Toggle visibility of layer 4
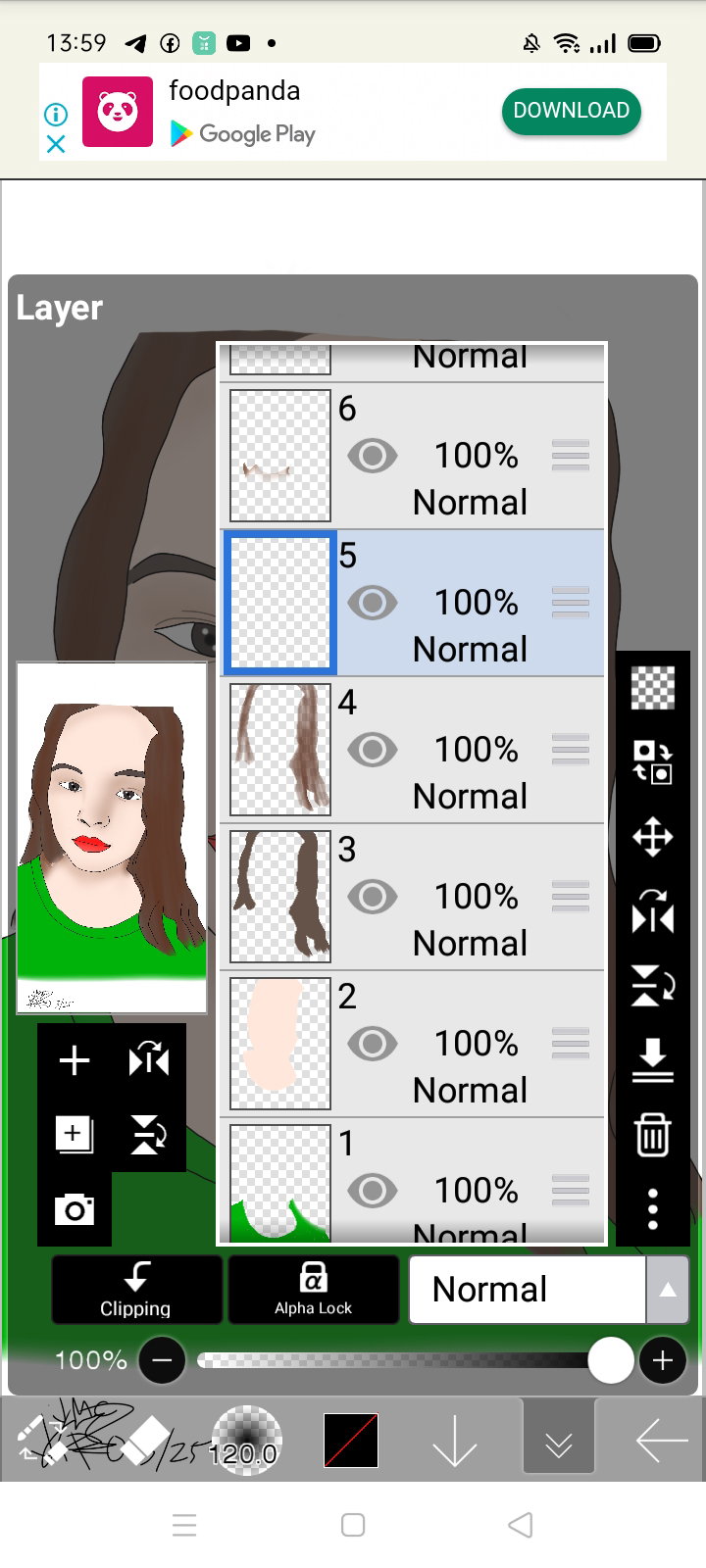 pyautogui.click(x=373, y=750)
